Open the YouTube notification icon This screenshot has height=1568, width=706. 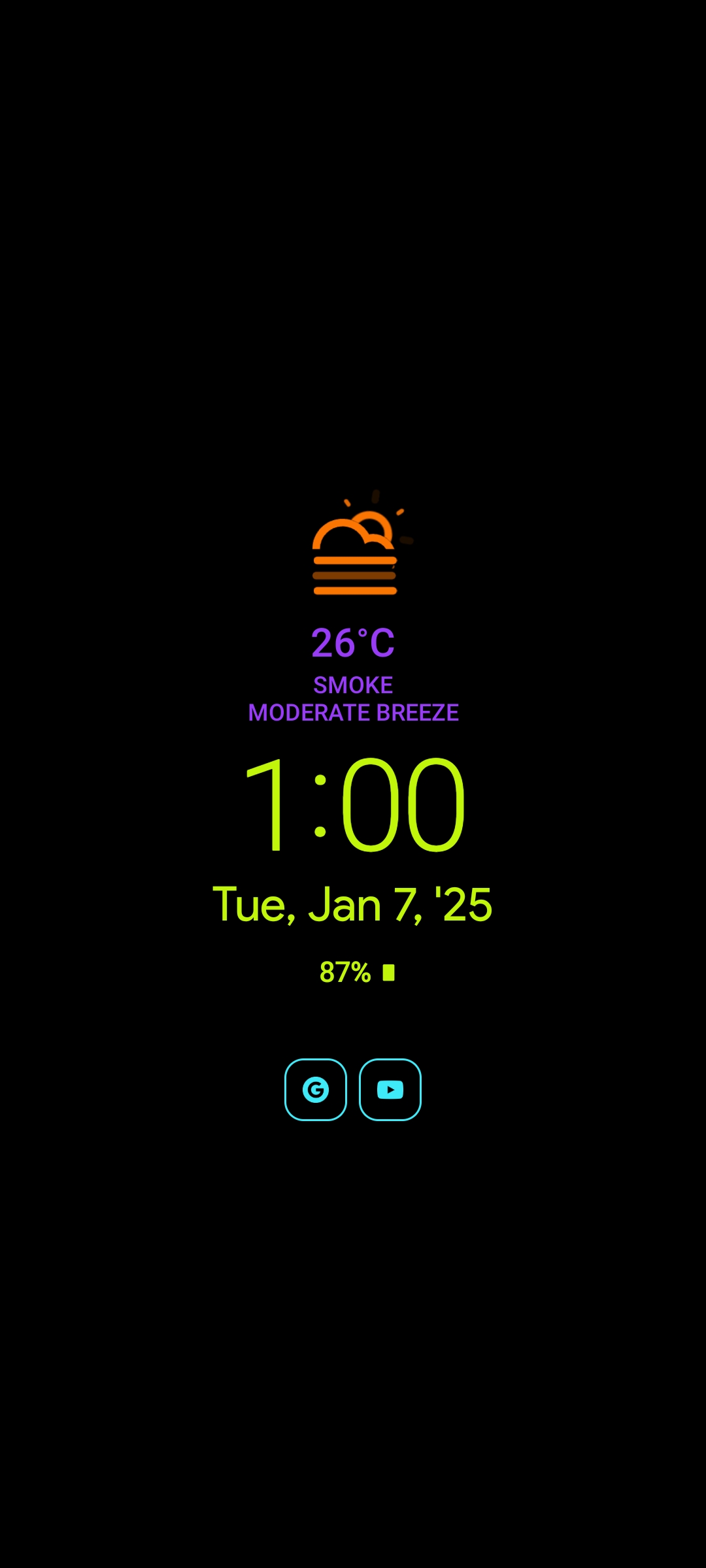click(x=390, y=1090)
